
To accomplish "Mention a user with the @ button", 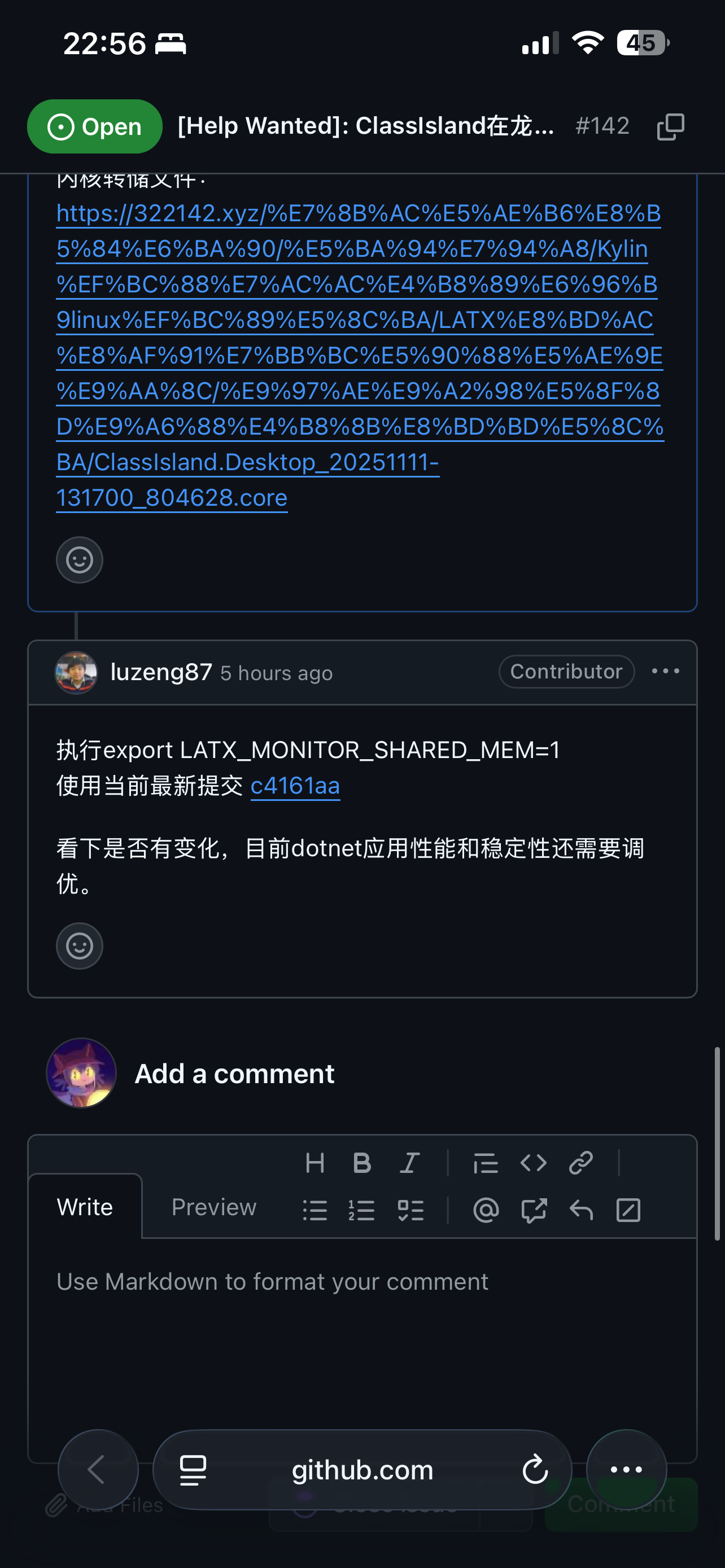I will pyautogui.click(x=485, y=1210).
